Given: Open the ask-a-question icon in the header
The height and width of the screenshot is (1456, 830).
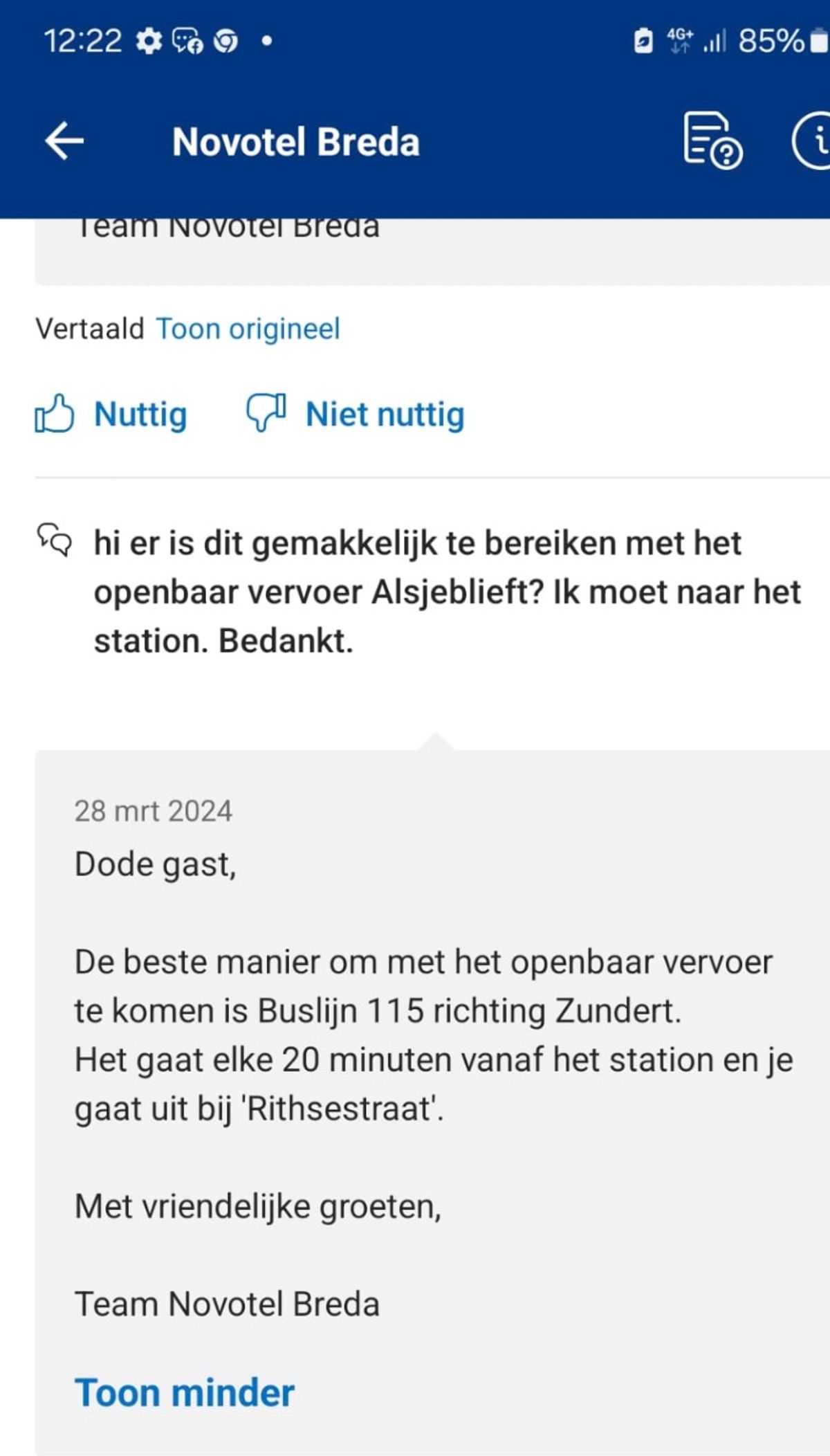Looking at the screenshot, I should coord(712,140).
